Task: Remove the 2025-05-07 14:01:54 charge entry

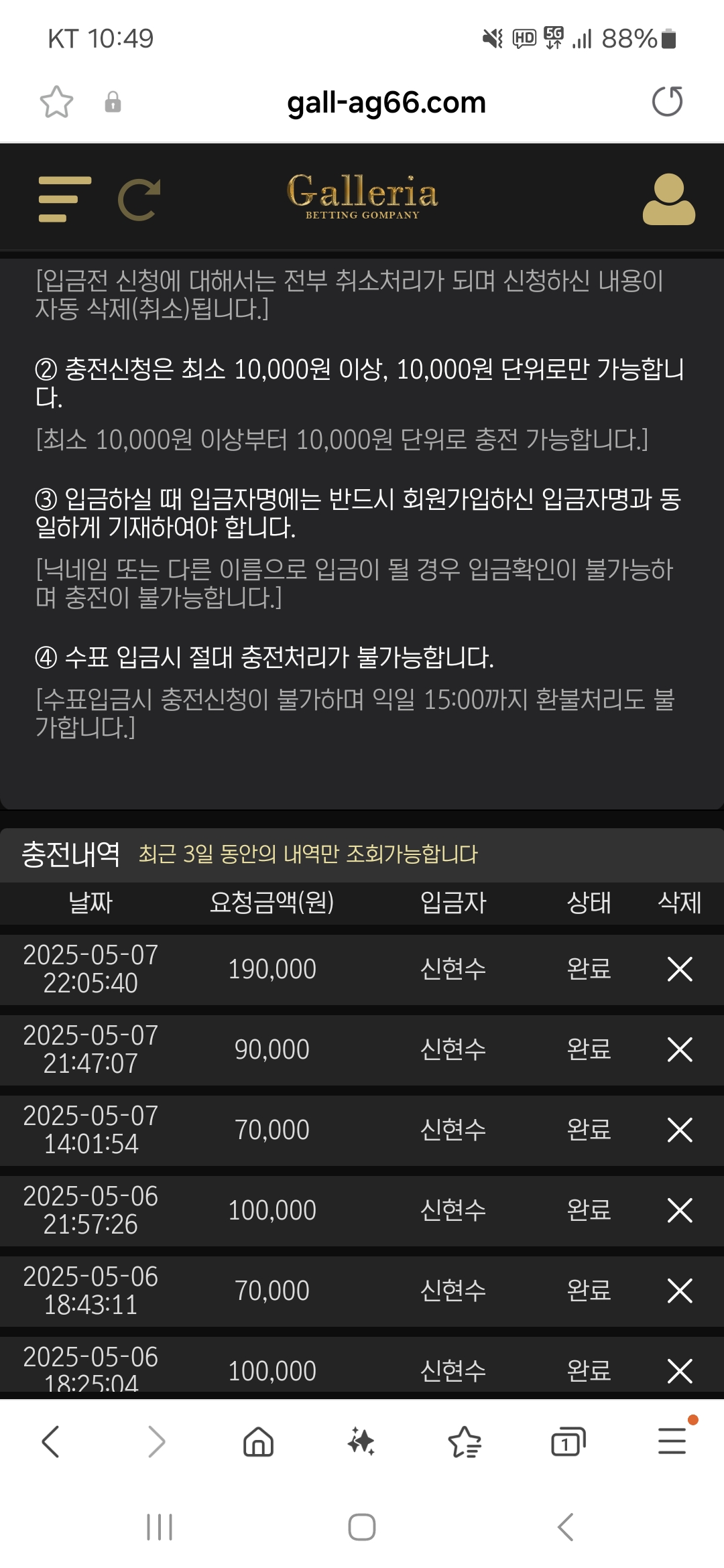Action: point(680,1130)
